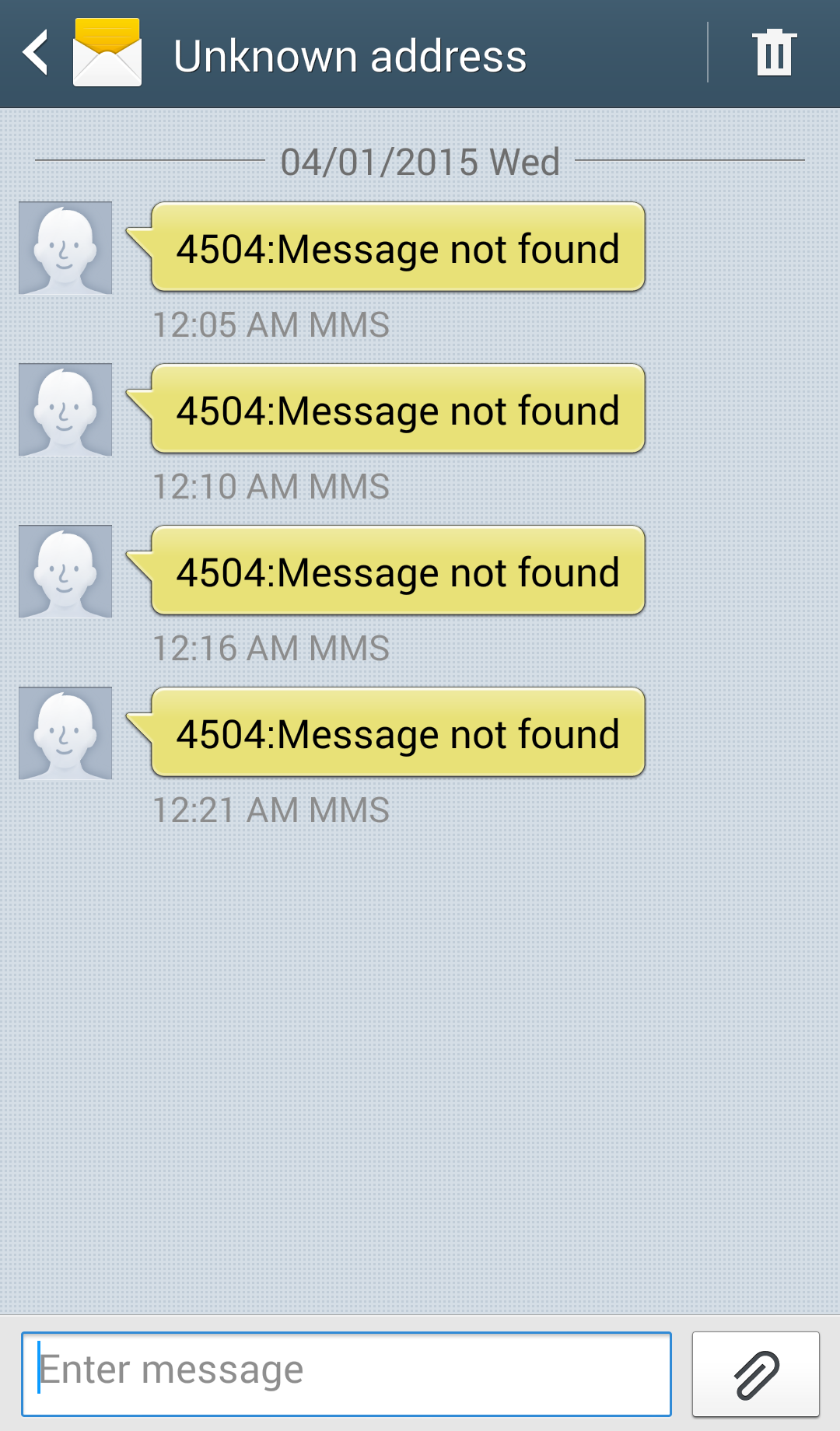Delete messages with the trash icon
This screenshot has height=1431, width=840.
774,53
